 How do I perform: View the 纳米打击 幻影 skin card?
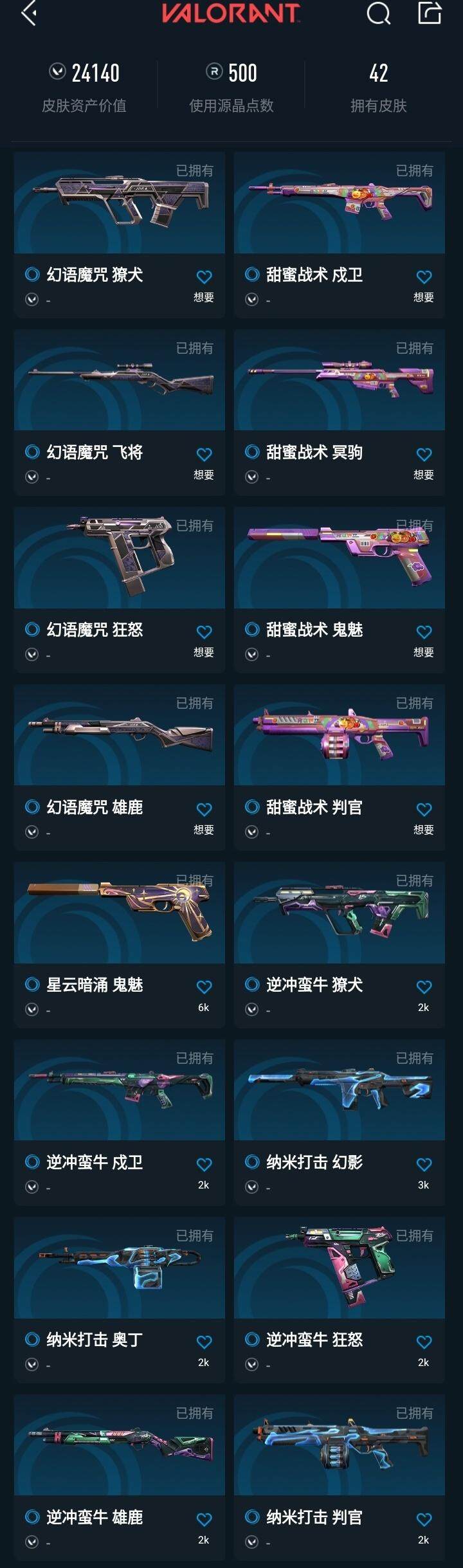click(x=340, y=1091)
